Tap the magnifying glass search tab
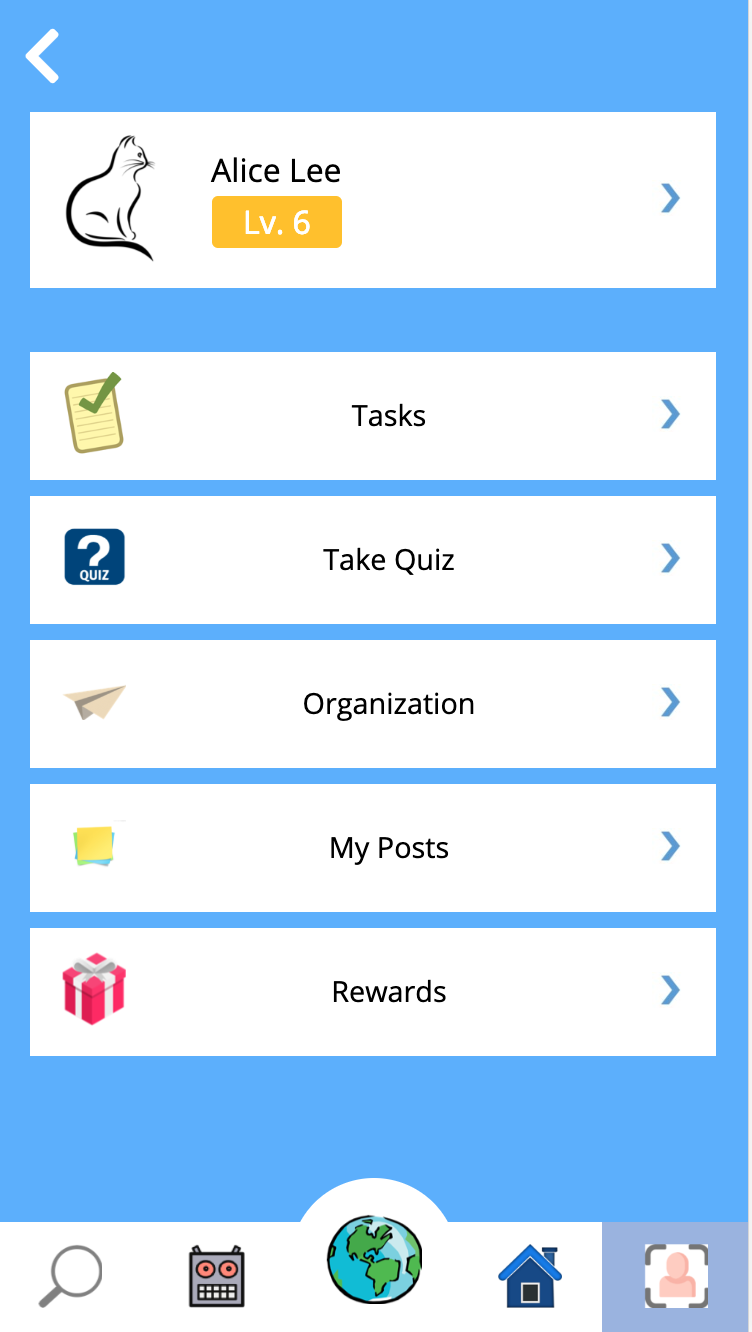This screenshot has width=752, height=1332. [x=70, y=1276]
